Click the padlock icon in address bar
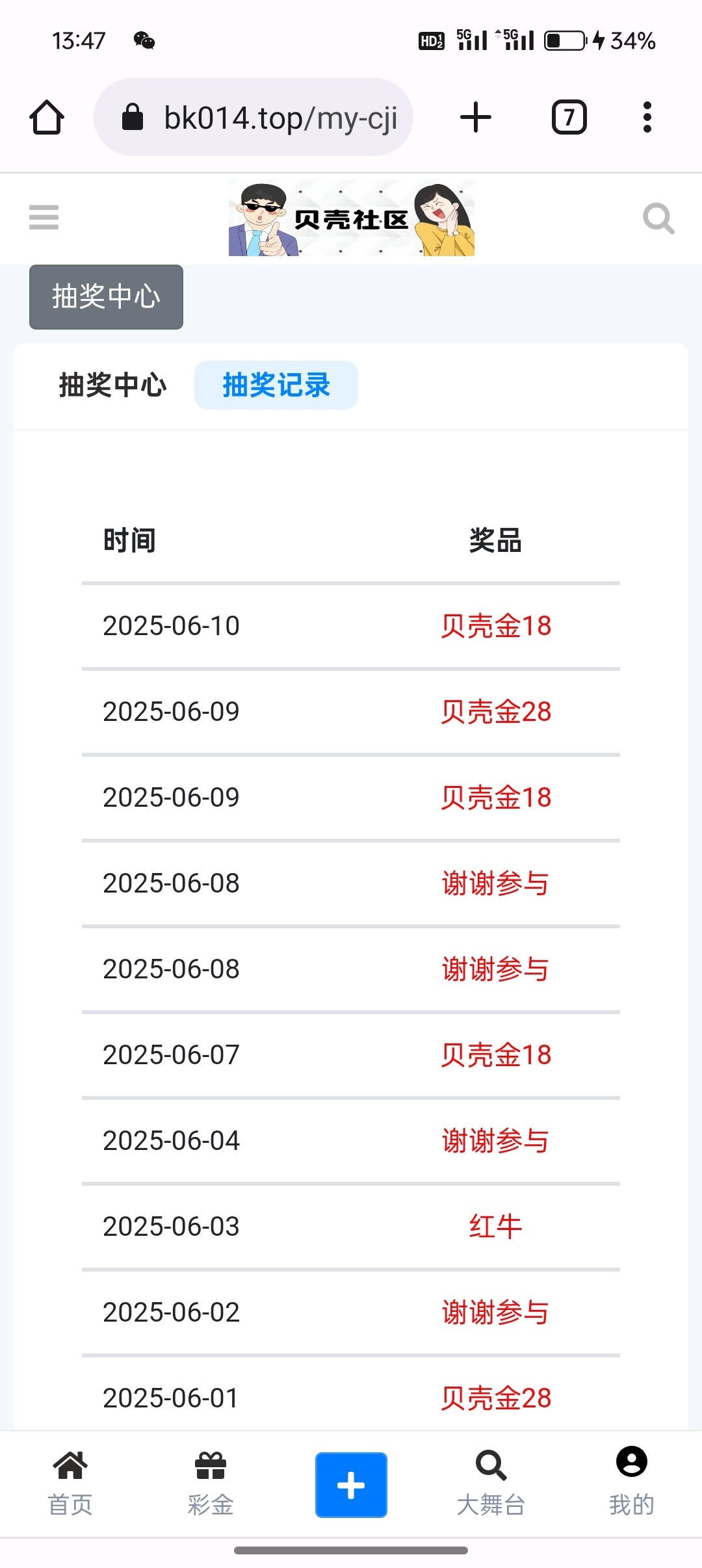Image resolution: width=702 pixels, height=1568 pixels. (133, 116)
